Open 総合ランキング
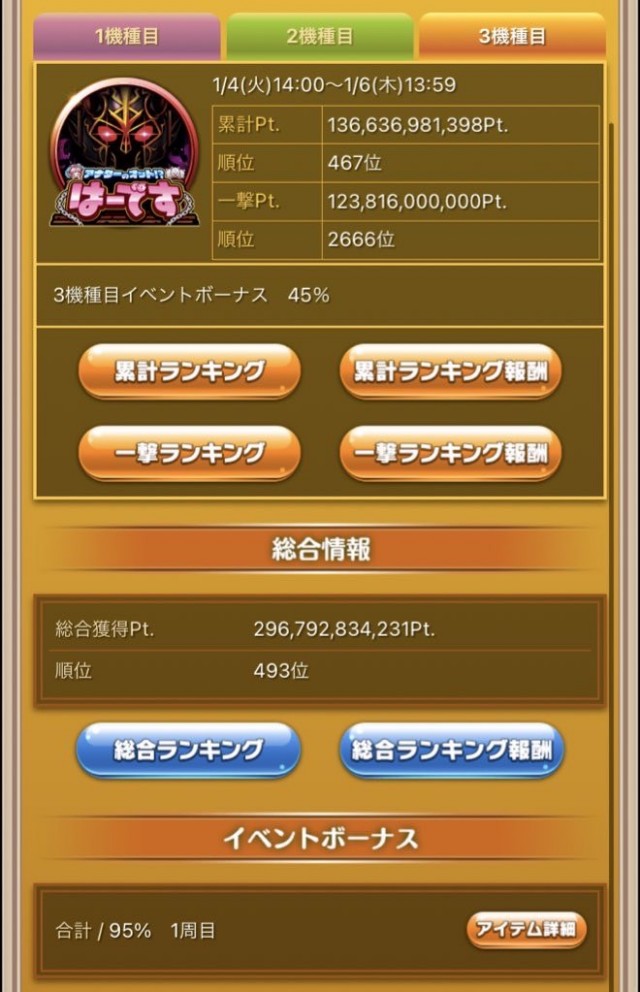 coord(189,749)
